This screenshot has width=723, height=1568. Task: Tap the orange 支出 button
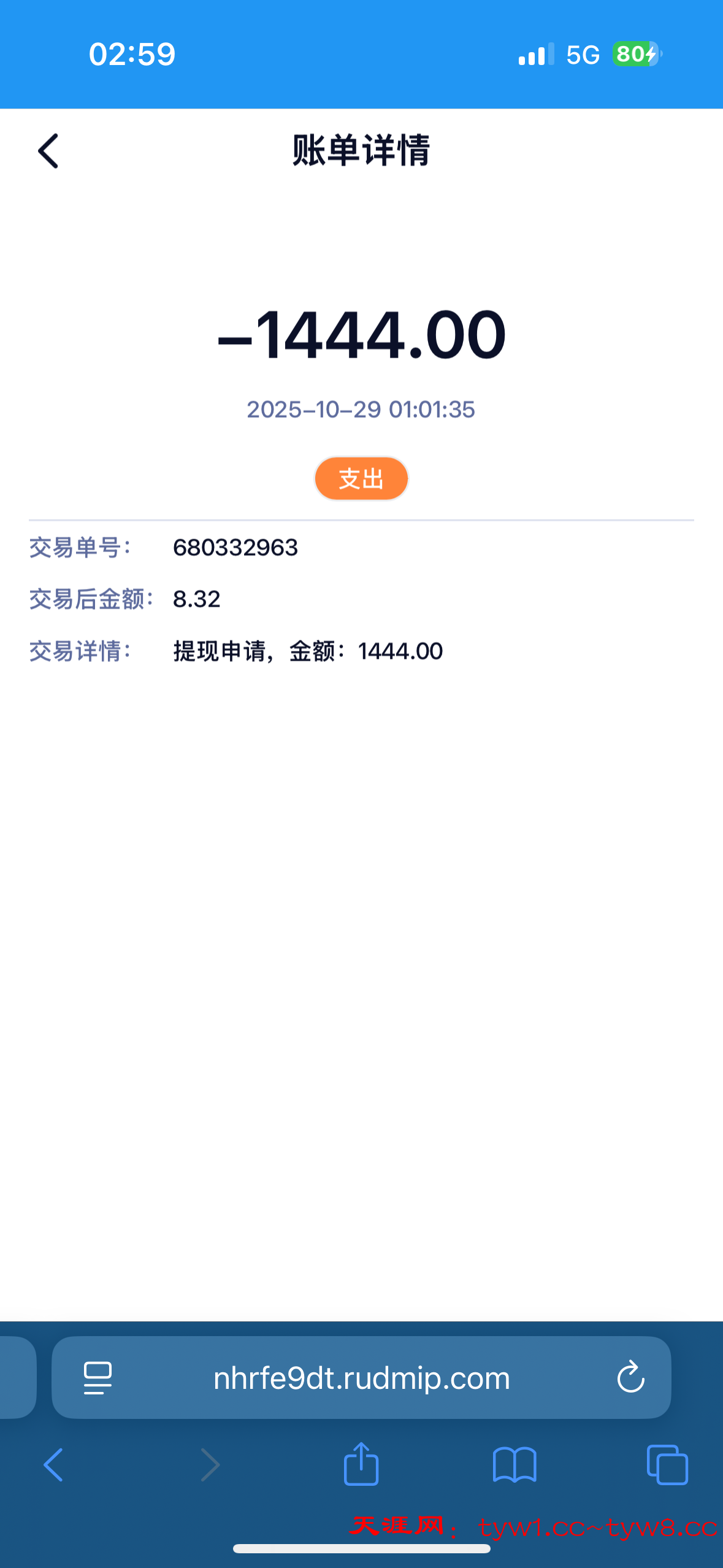[361, 478]
